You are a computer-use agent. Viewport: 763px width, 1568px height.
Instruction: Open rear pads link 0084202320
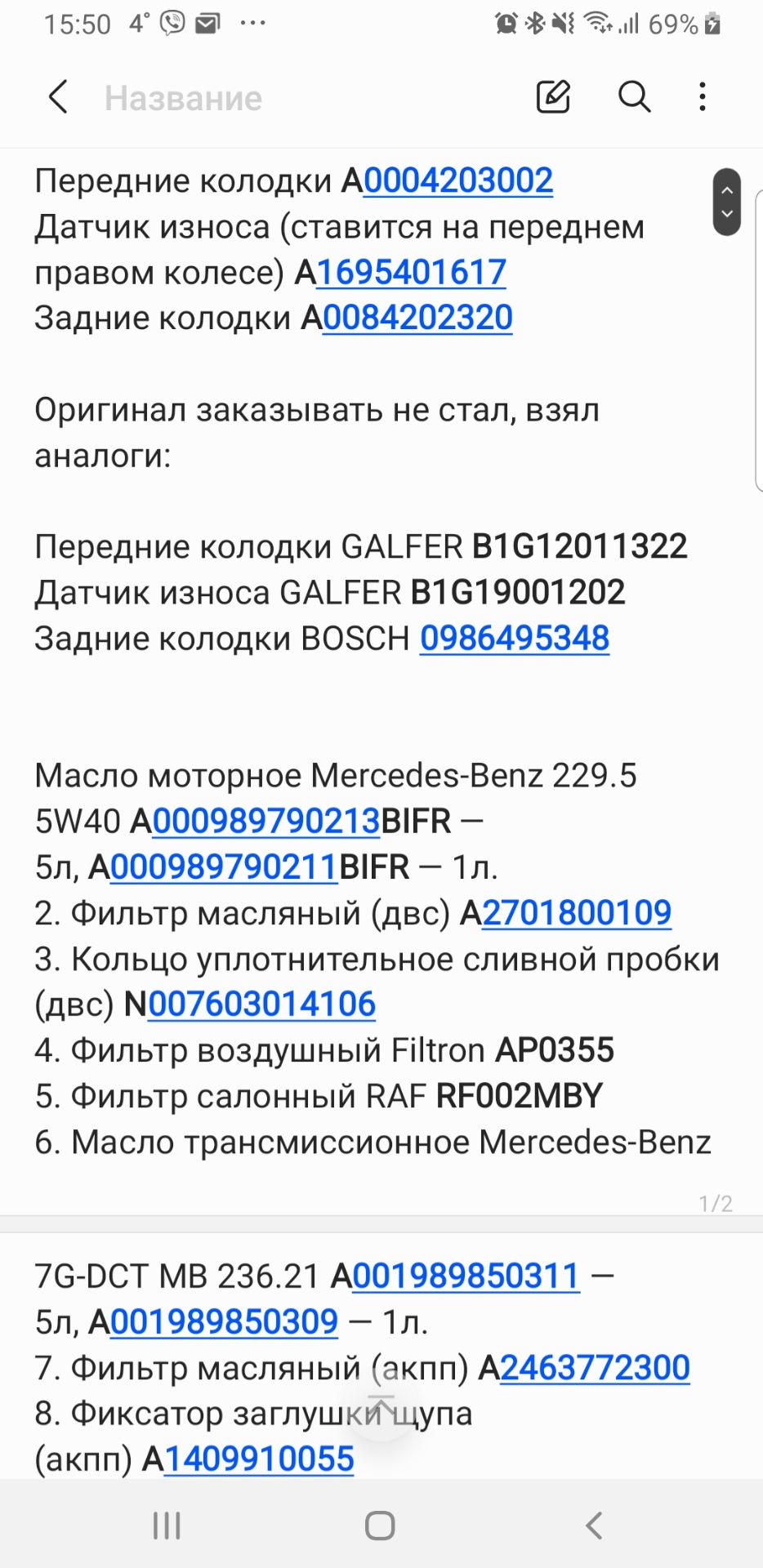coord(417,318)
